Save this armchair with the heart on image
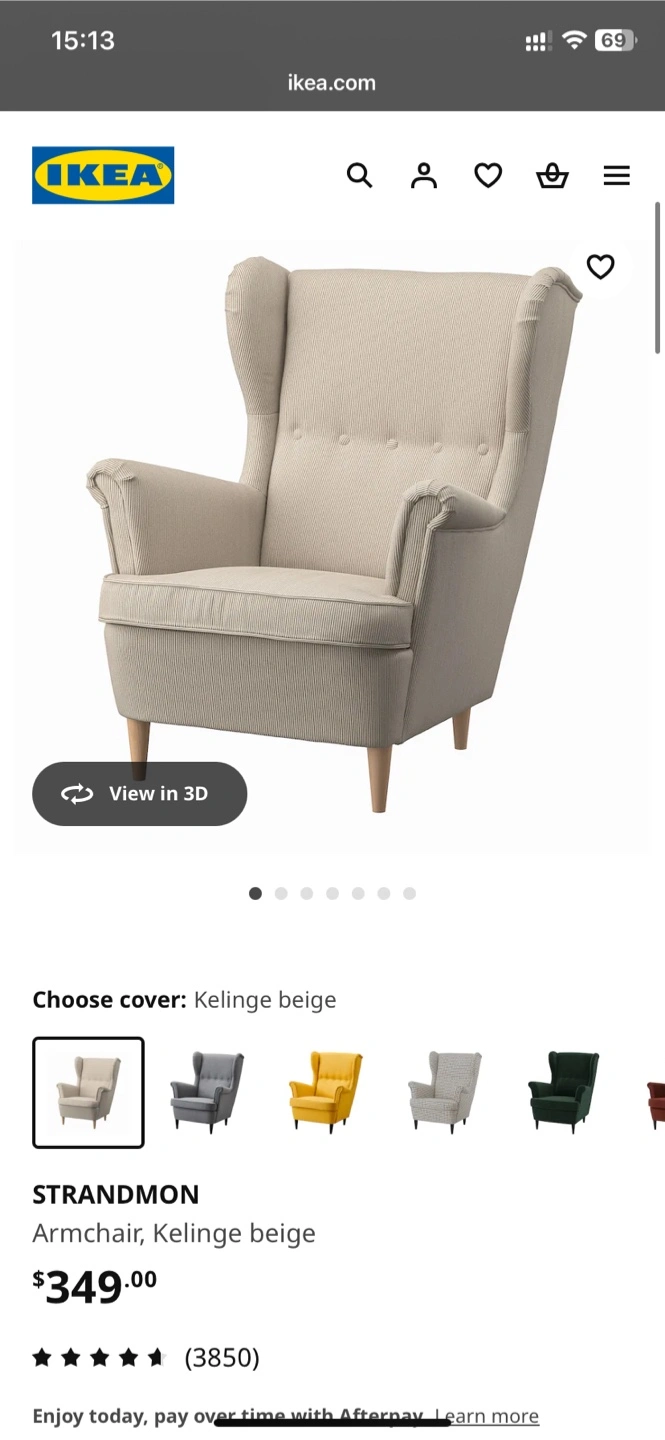The width and height of the screenshot is (665, 1440). [x=600, y=267]
